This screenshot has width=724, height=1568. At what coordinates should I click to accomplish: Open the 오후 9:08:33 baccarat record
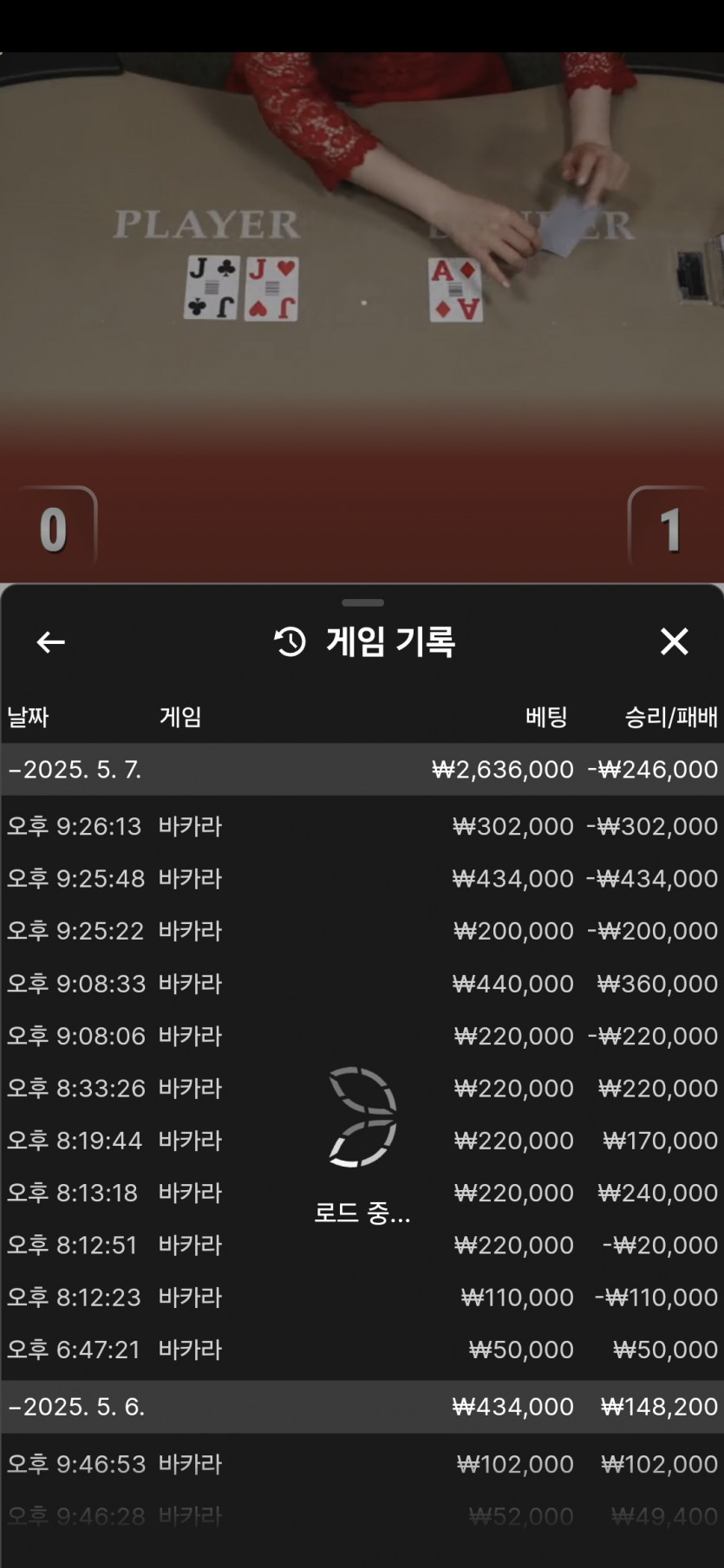pos(362,984)
